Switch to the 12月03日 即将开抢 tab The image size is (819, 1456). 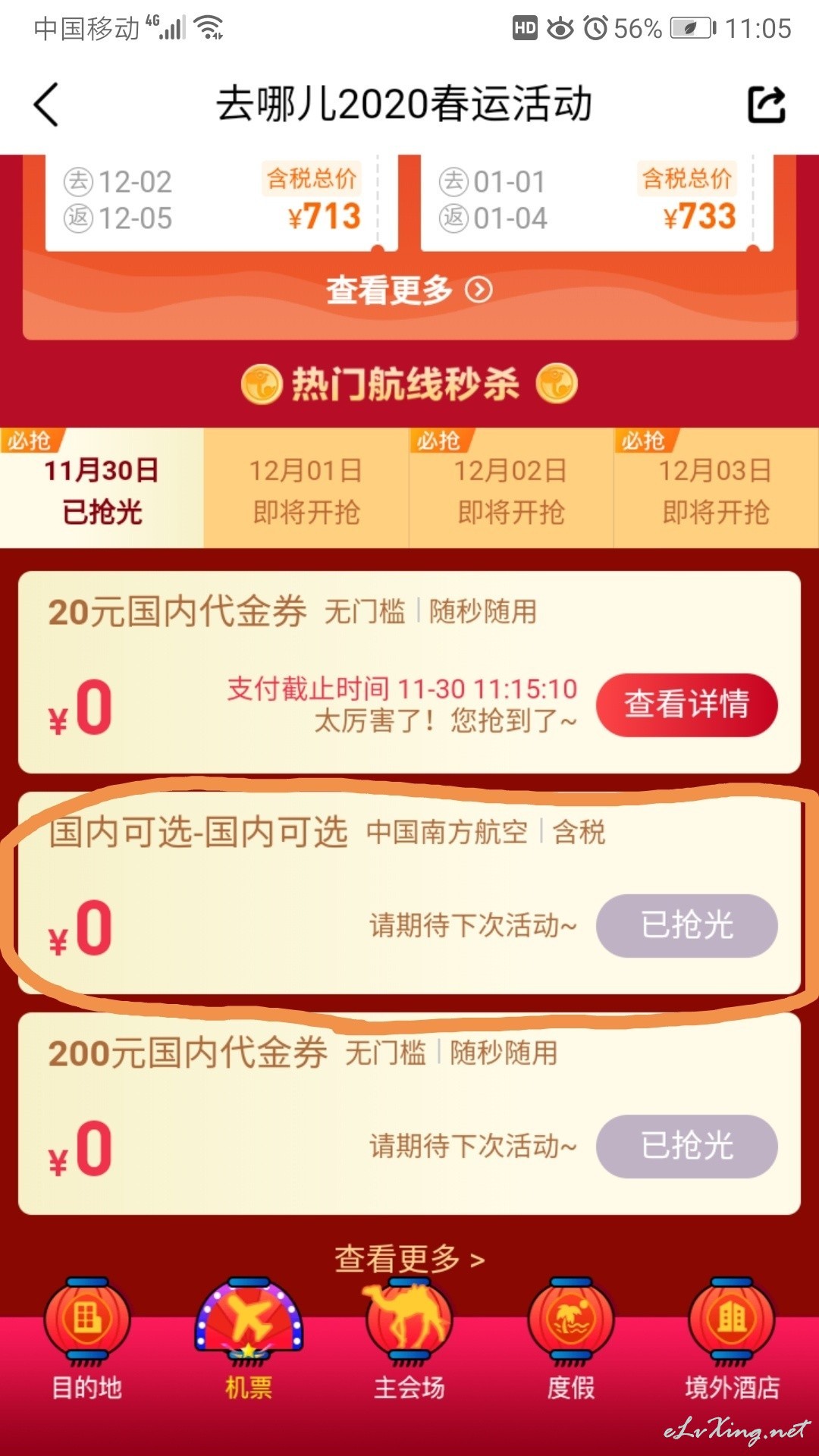[x=716, y=488]
